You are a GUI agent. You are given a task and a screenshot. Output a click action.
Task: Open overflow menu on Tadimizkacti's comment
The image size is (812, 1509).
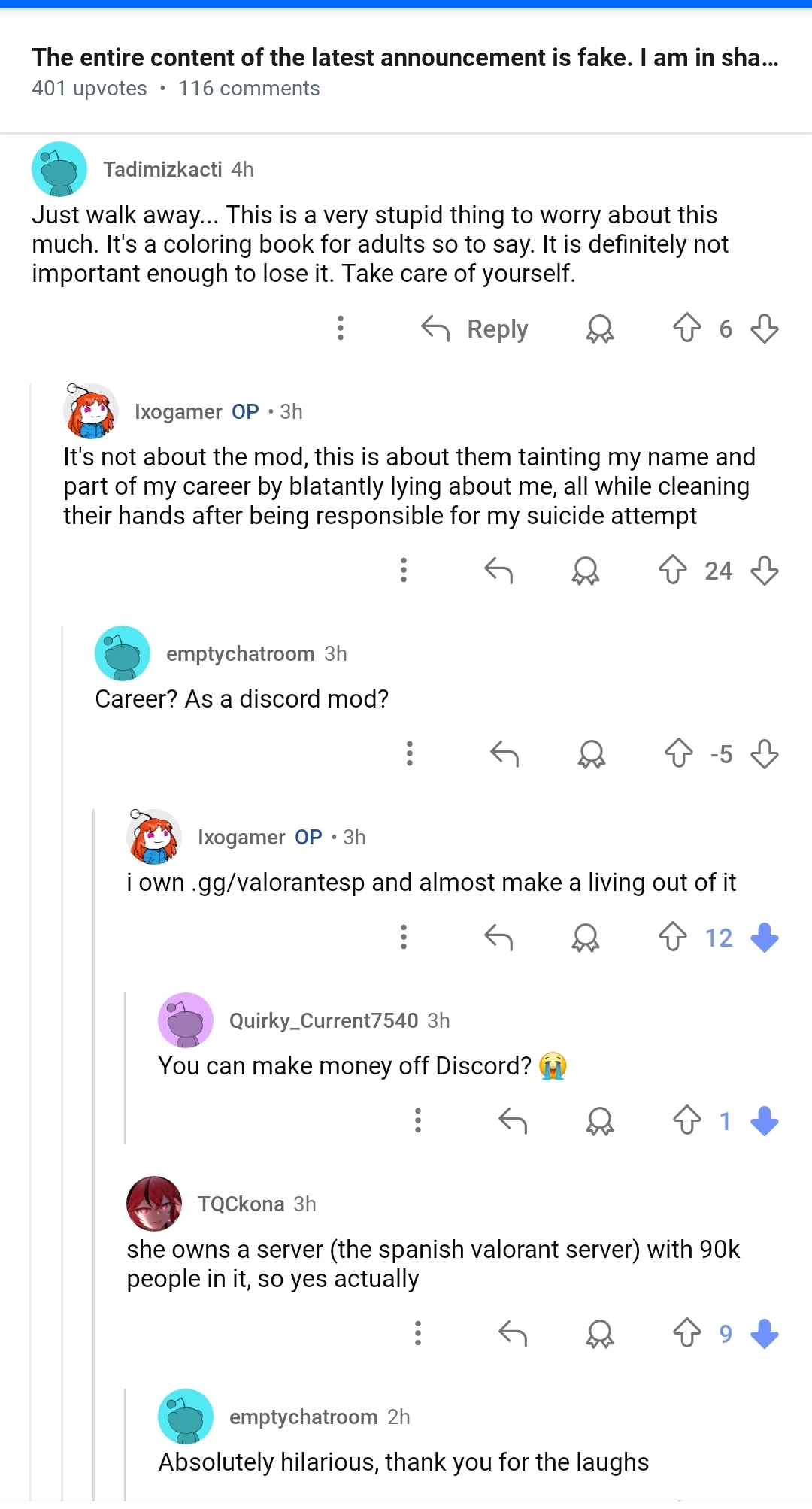tap(341, 328)
